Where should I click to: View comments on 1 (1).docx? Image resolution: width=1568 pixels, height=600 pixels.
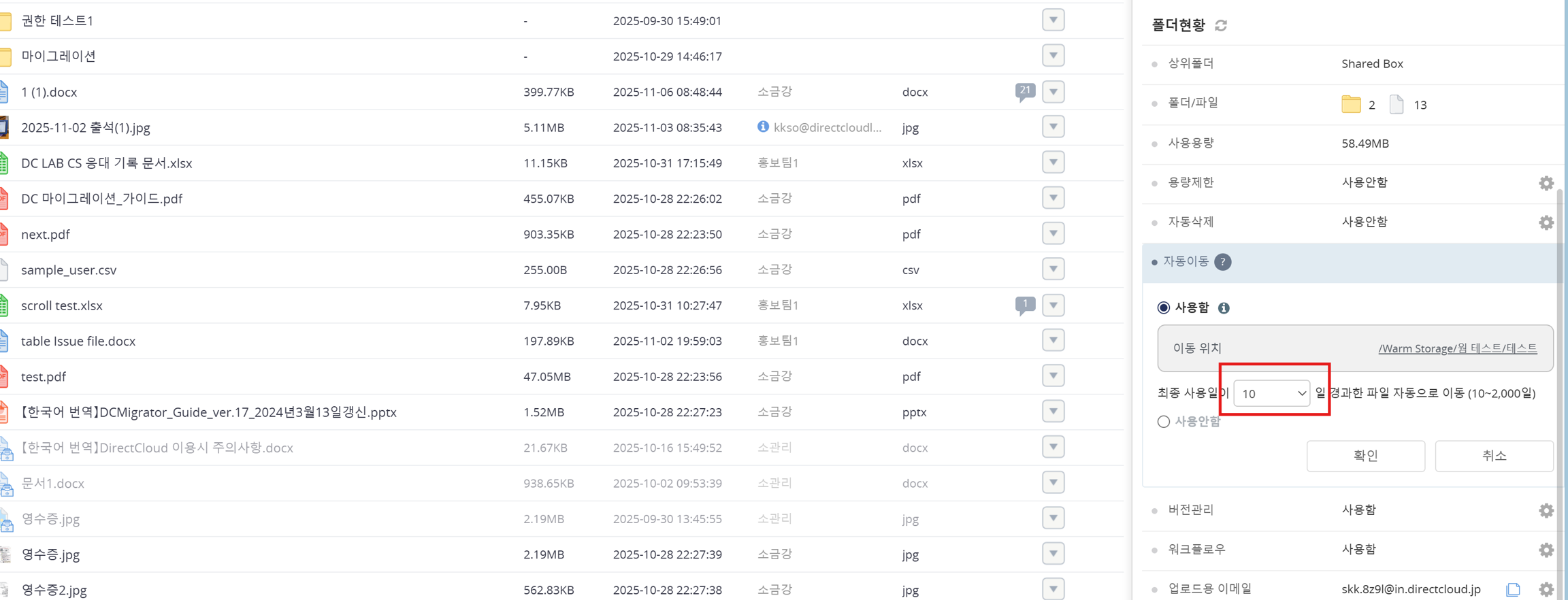click(x=1025, y=92)
